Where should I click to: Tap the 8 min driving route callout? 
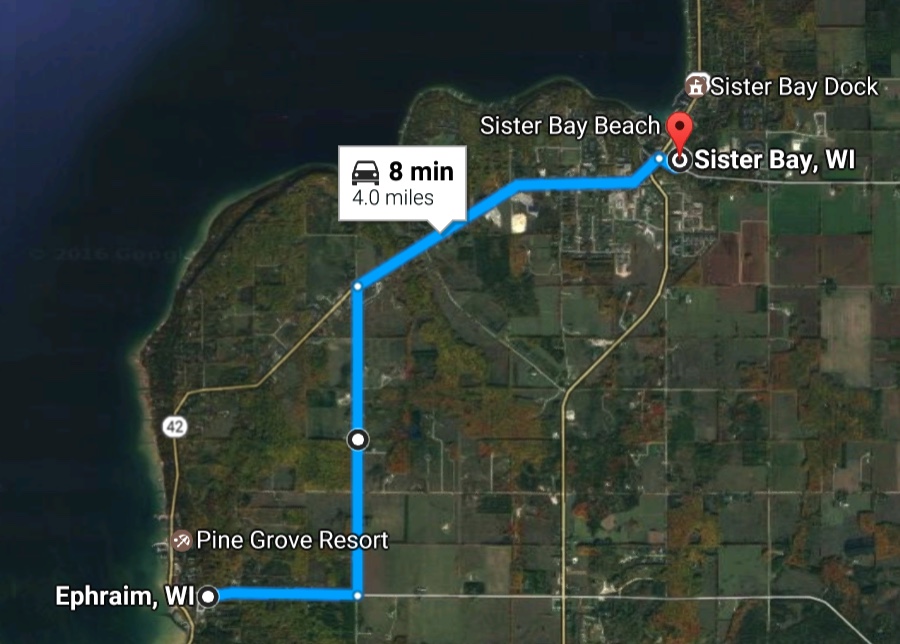[403, 183]
